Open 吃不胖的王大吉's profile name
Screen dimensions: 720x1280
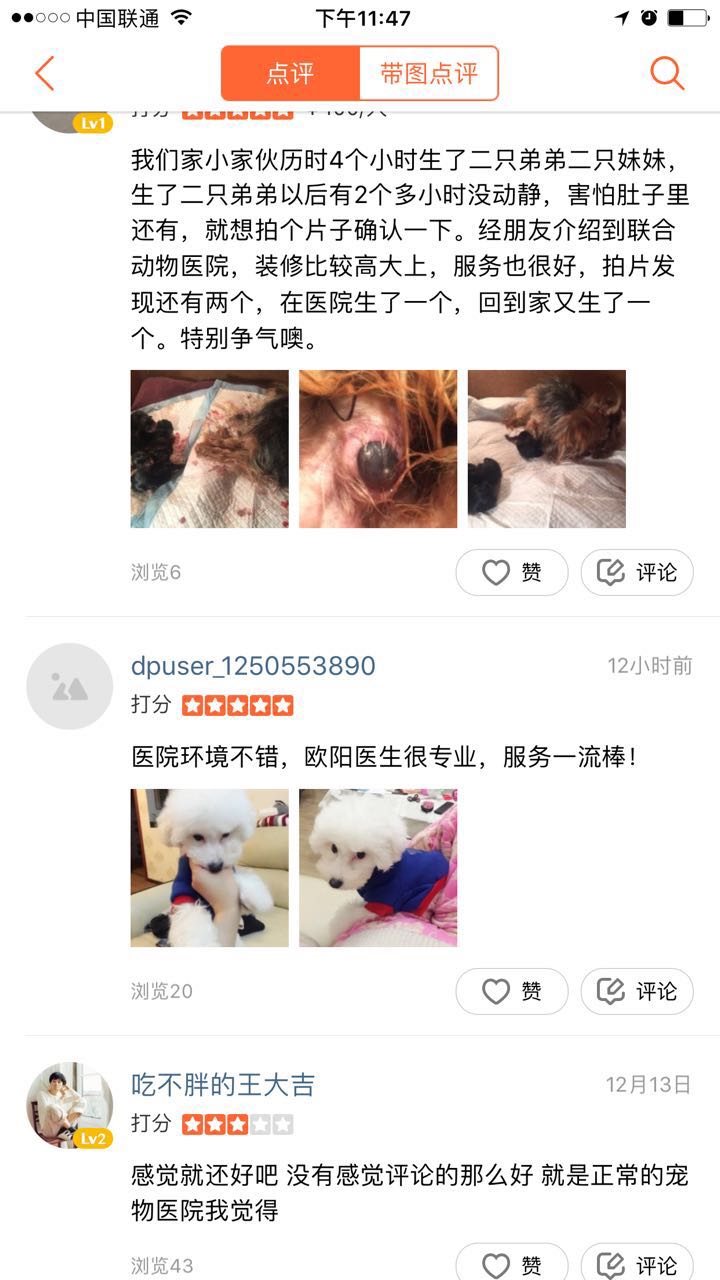click(223, 1085)
